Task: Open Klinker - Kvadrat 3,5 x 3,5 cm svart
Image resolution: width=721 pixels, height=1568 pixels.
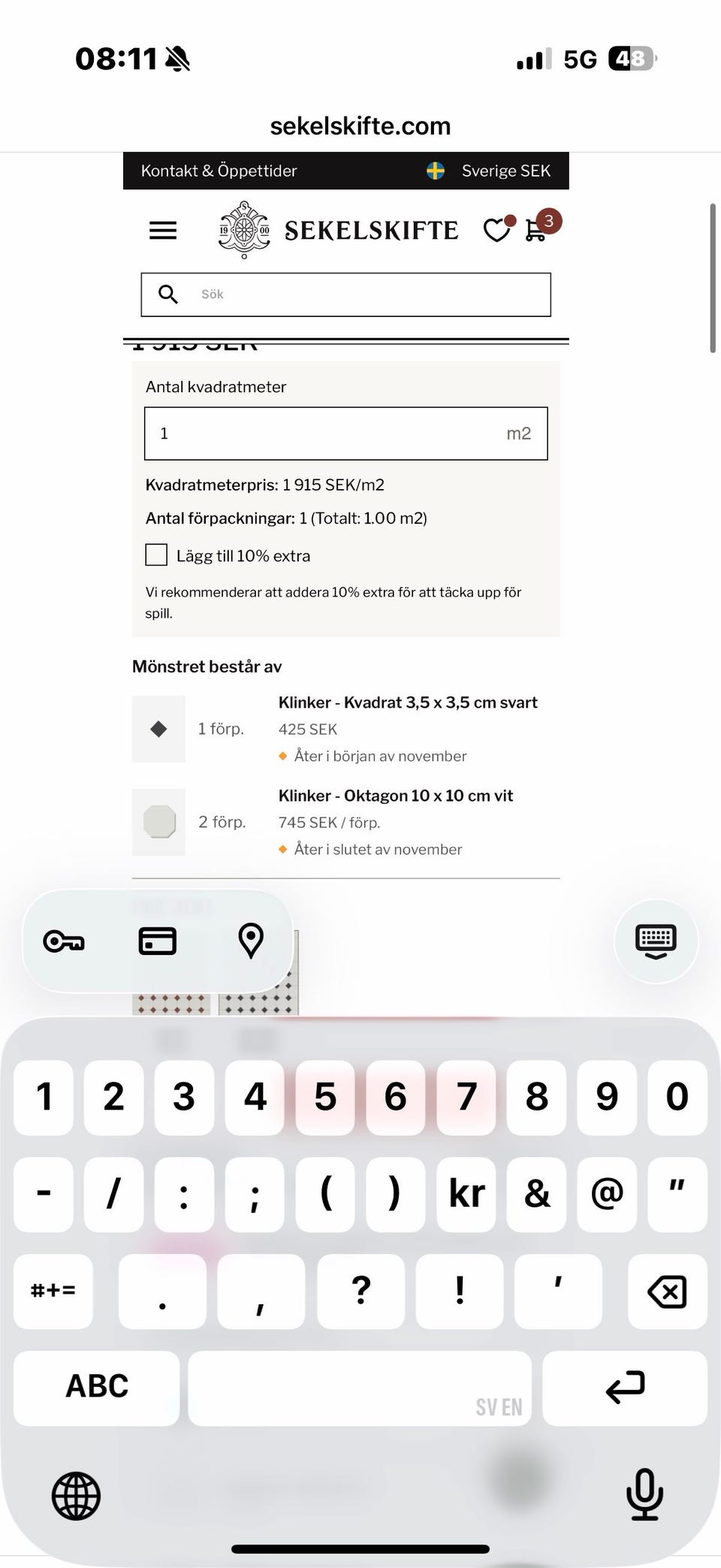Action: point(408,702)
